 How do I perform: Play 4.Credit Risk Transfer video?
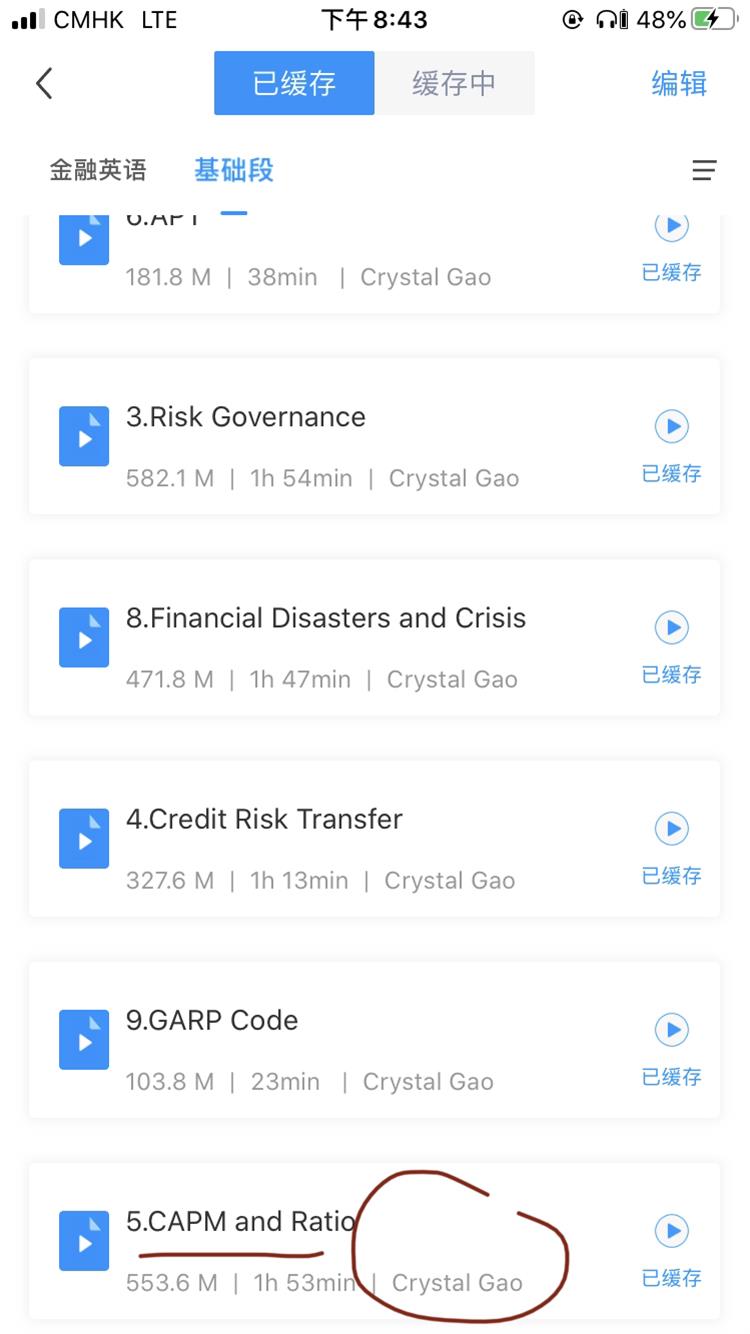672,829
